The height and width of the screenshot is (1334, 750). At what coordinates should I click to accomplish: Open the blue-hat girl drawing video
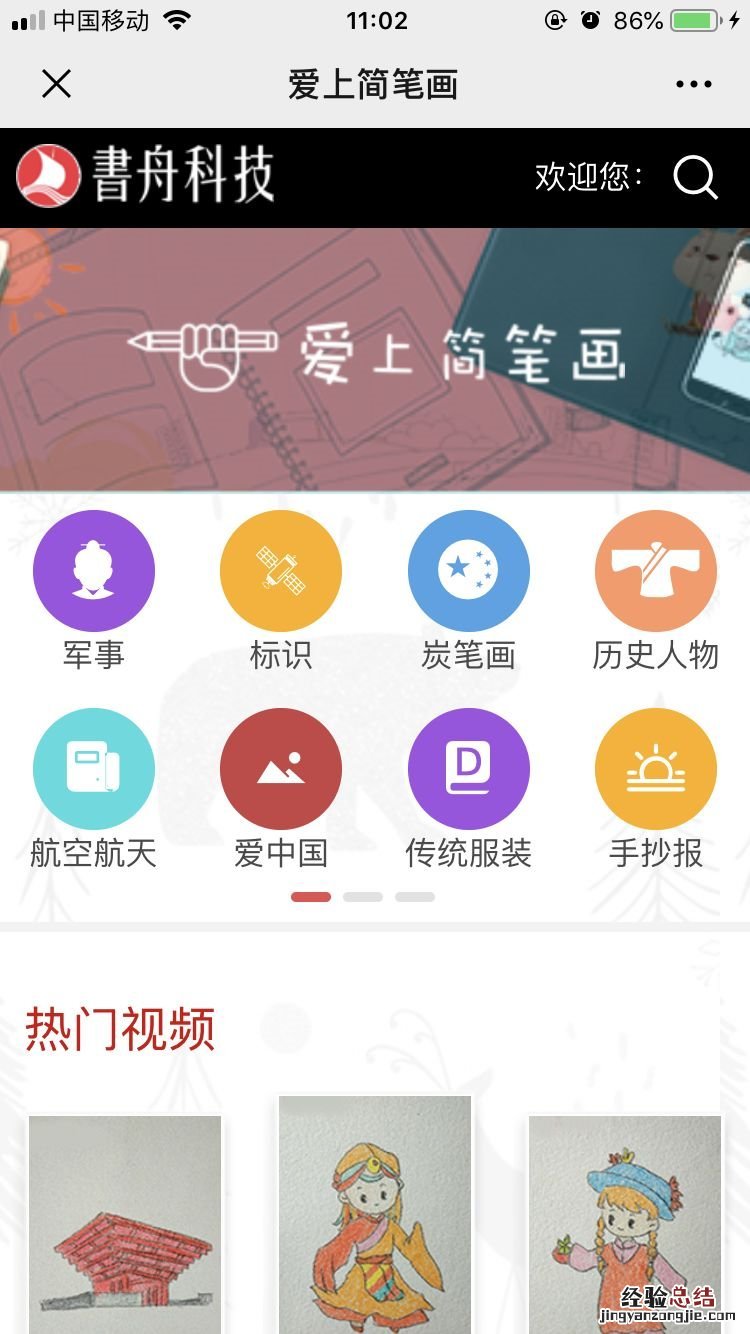pyautogui.click(x=625, y=1225)
